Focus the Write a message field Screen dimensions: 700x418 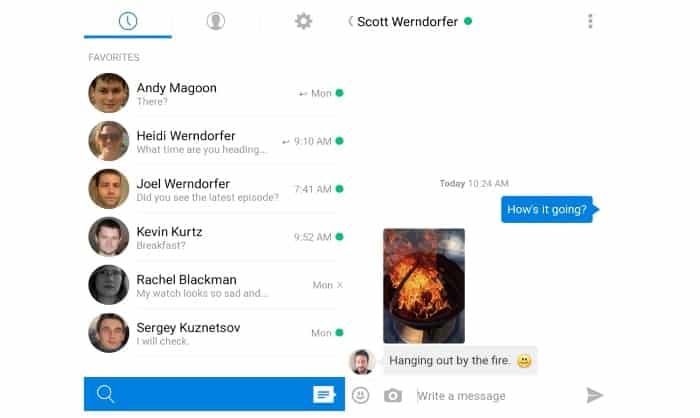click(x=496, y=396)
